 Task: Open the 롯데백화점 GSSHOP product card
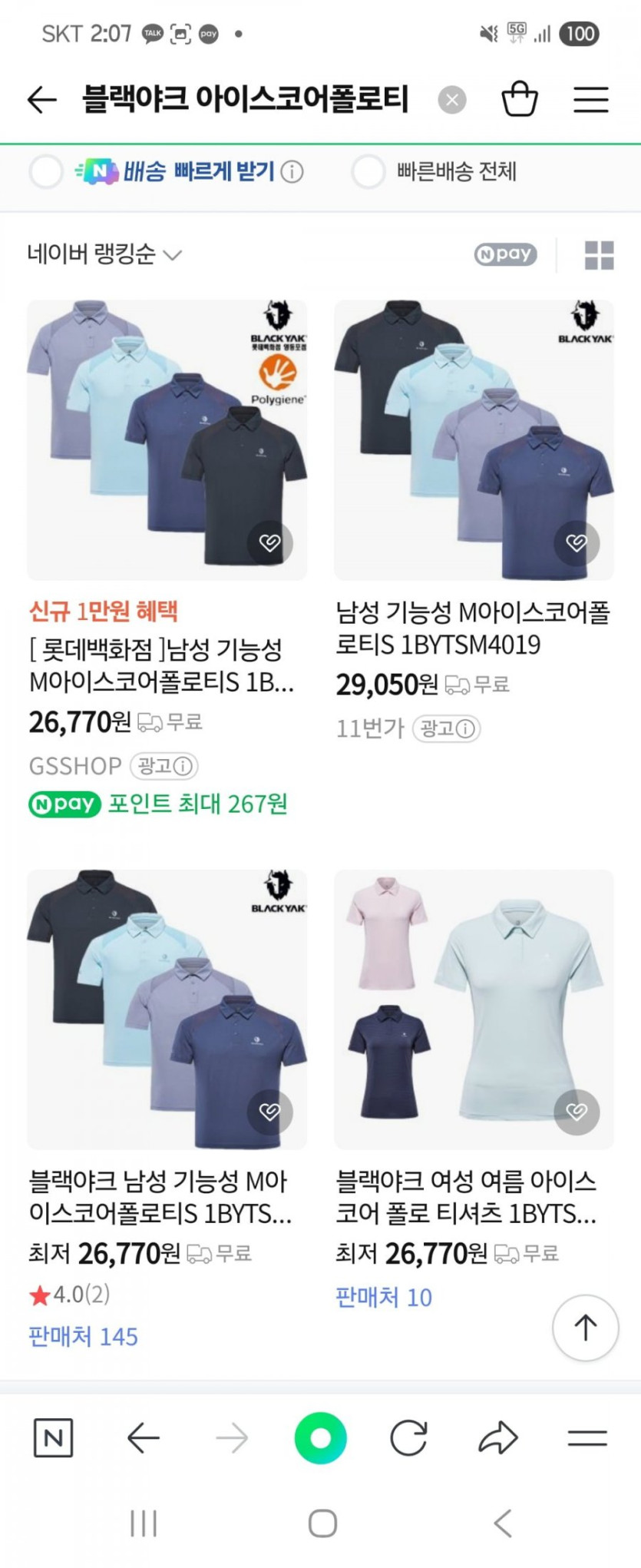tap(167, 439)
